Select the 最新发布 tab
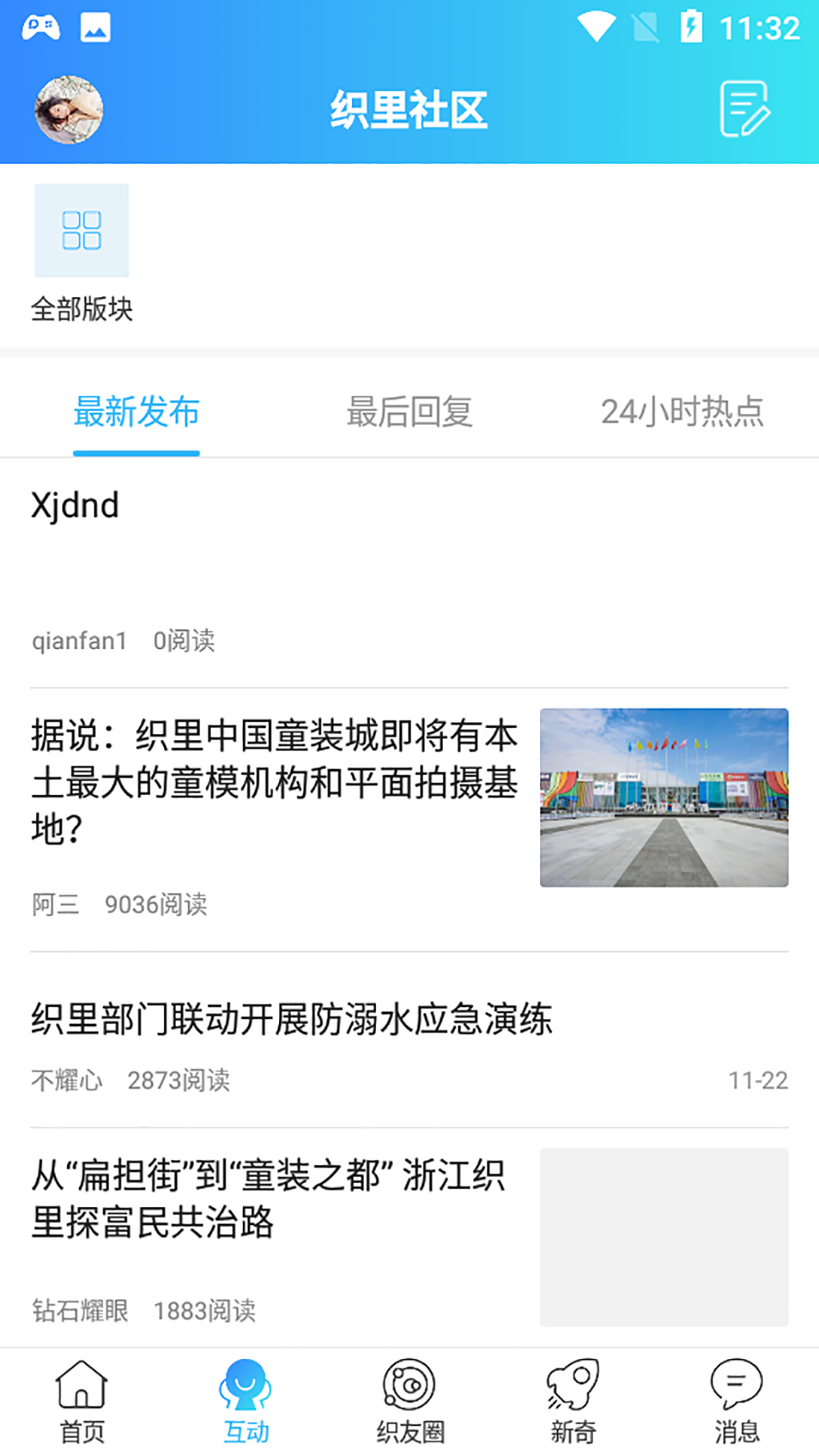Image resolution: width=819 pixels, height=1456 pixels. 136,413
